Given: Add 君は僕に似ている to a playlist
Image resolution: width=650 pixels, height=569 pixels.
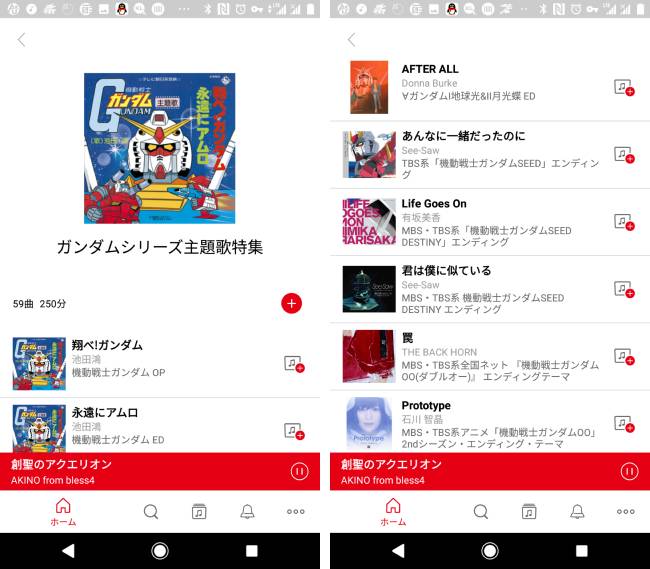Looking at the screenshot, I should [623, 289].
